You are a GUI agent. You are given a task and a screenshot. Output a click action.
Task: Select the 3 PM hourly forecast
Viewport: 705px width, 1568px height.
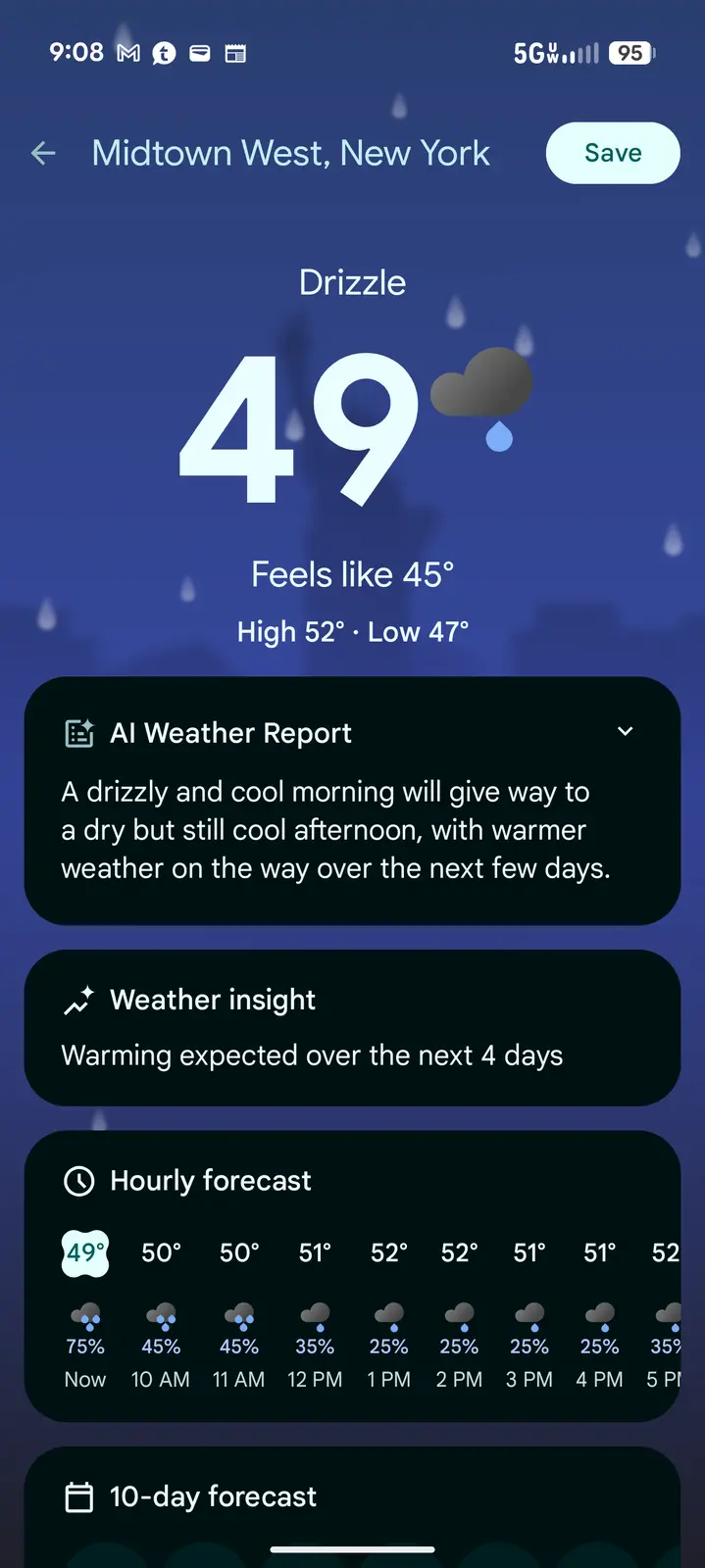pos(529,1313)
